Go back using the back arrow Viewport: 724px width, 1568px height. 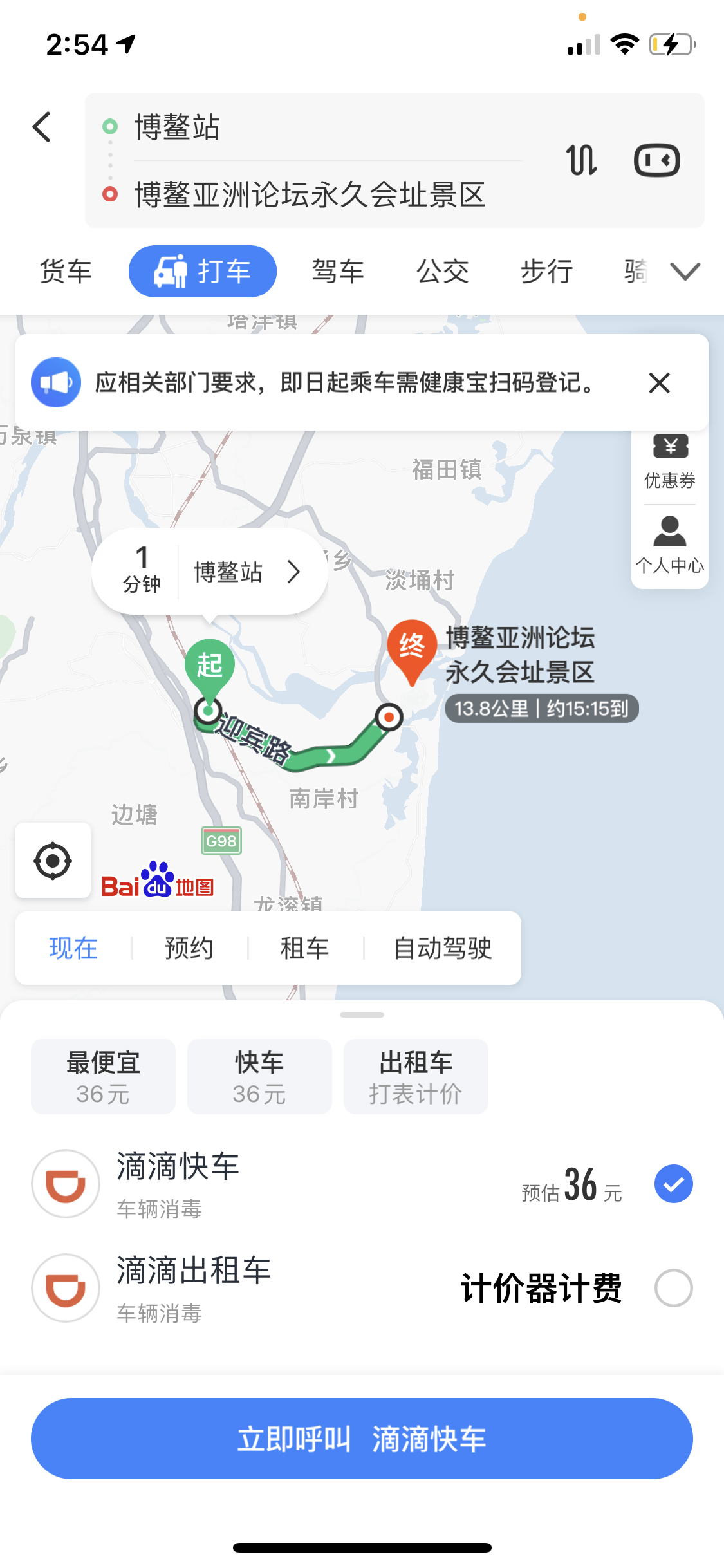(x=42, y=127)
